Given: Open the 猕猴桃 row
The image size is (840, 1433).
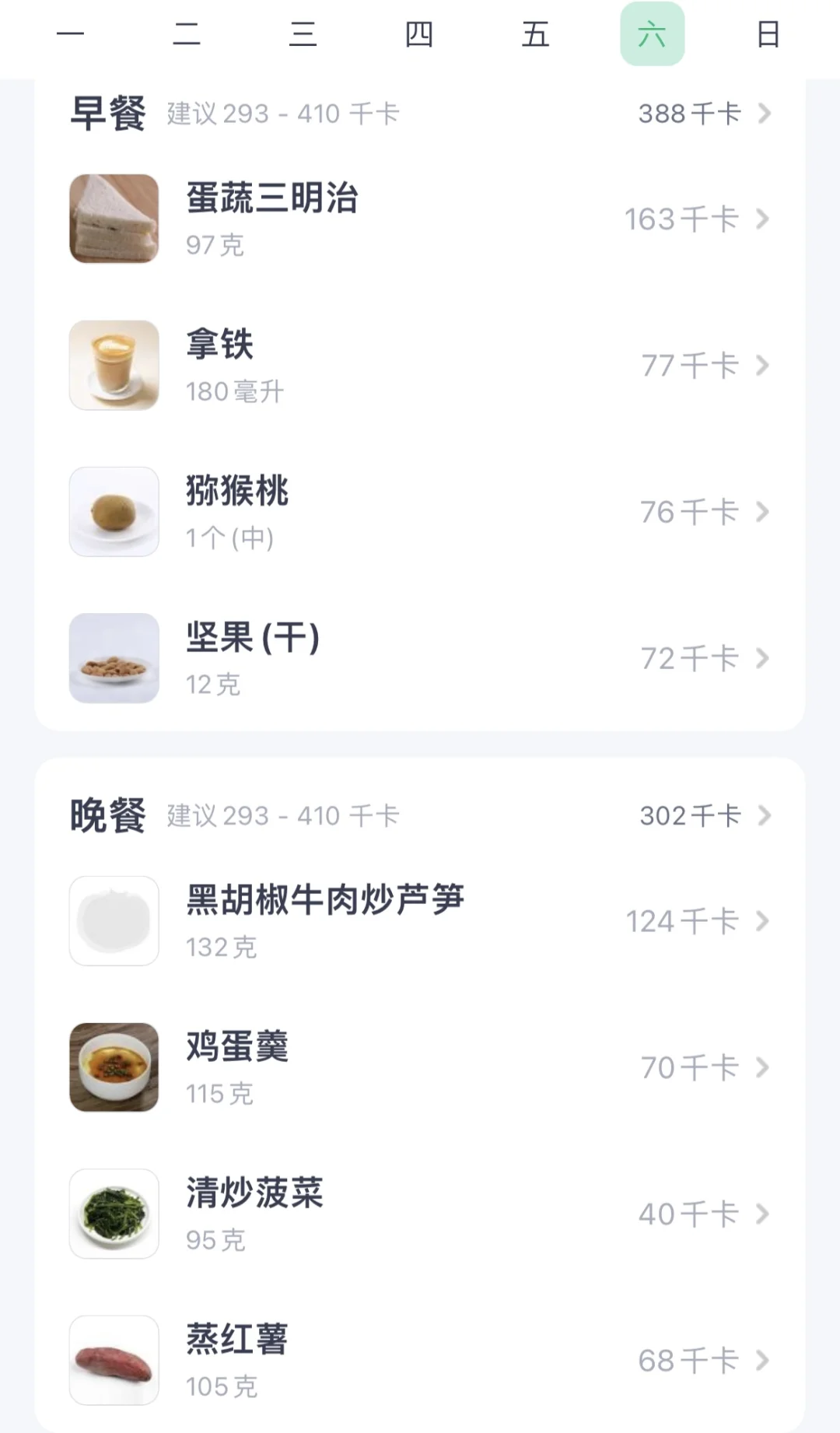Looking at the screenshot, I should tap(420, 512).
